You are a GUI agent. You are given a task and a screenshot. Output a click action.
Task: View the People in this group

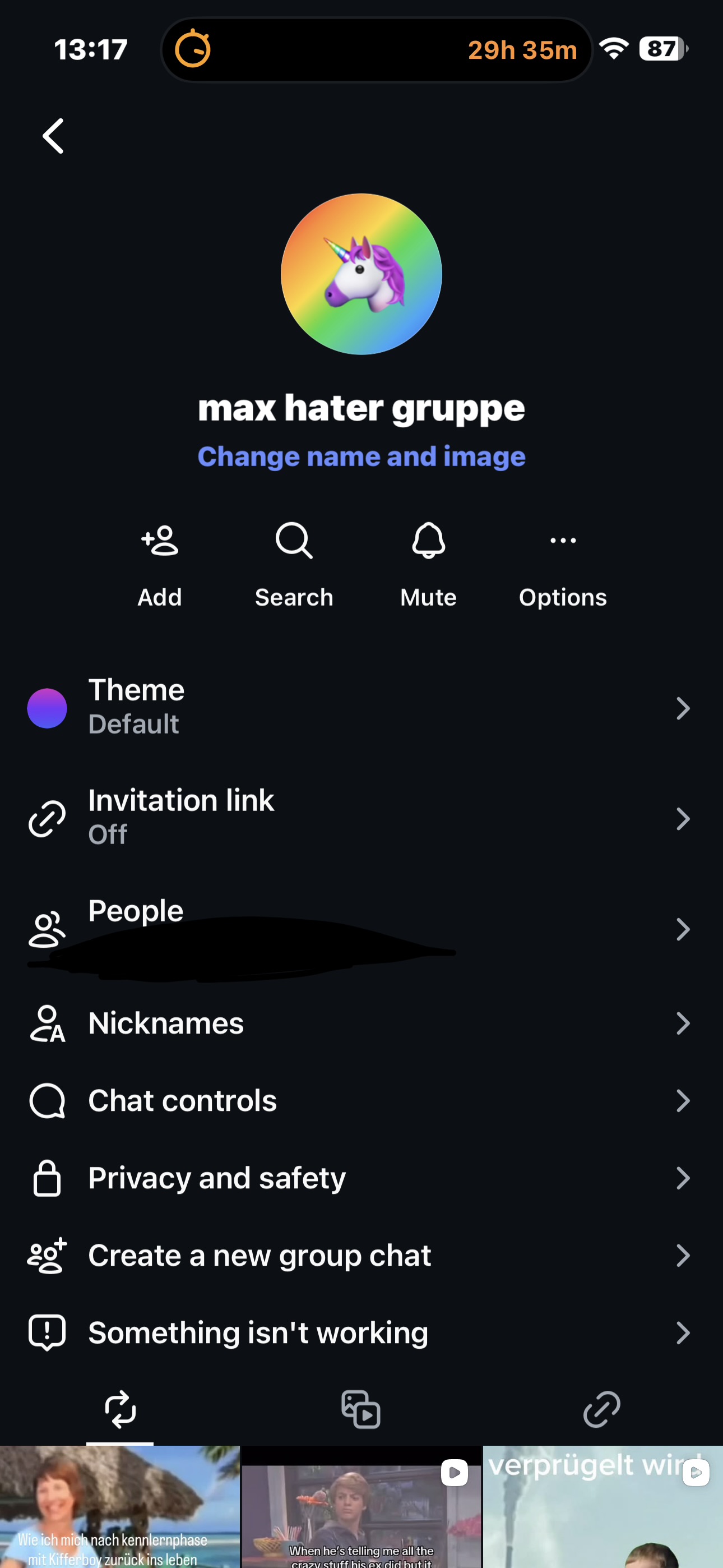pos(361,928)
